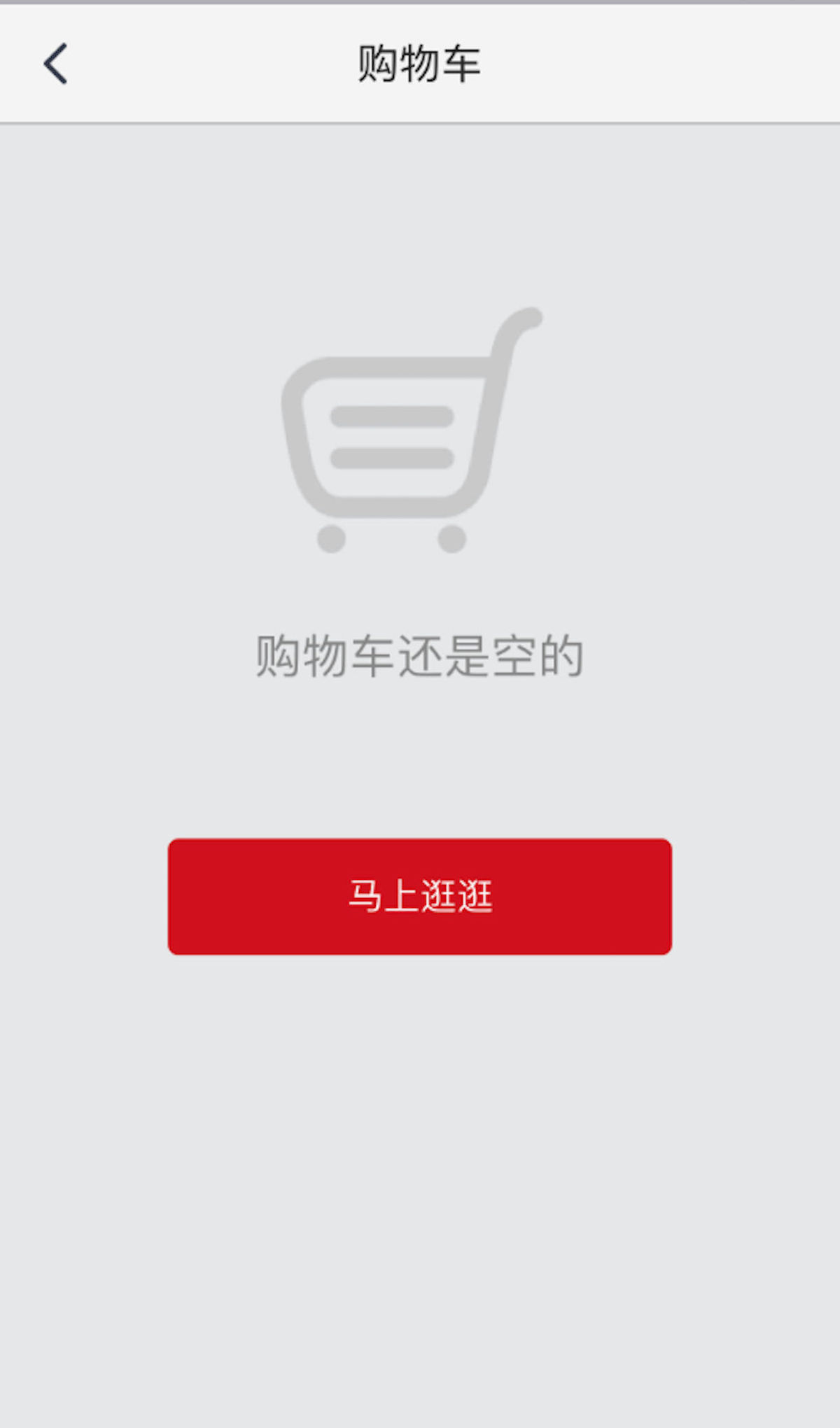This screenshot has height=1428, width=840.
Task: Go back from the 购物车 page
Action: (x=56, y=64)
